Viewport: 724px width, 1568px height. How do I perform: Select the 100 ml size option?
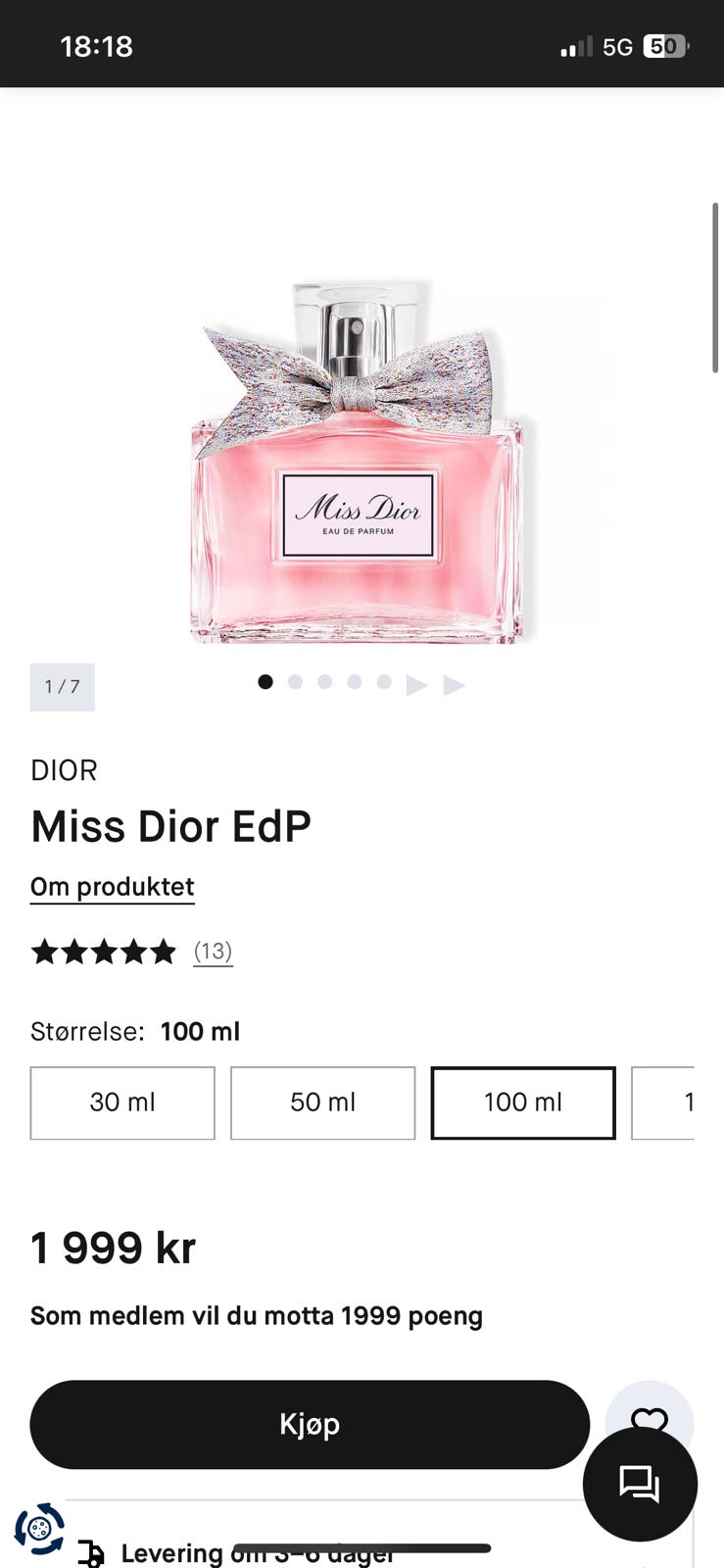tap(523, 1102)
